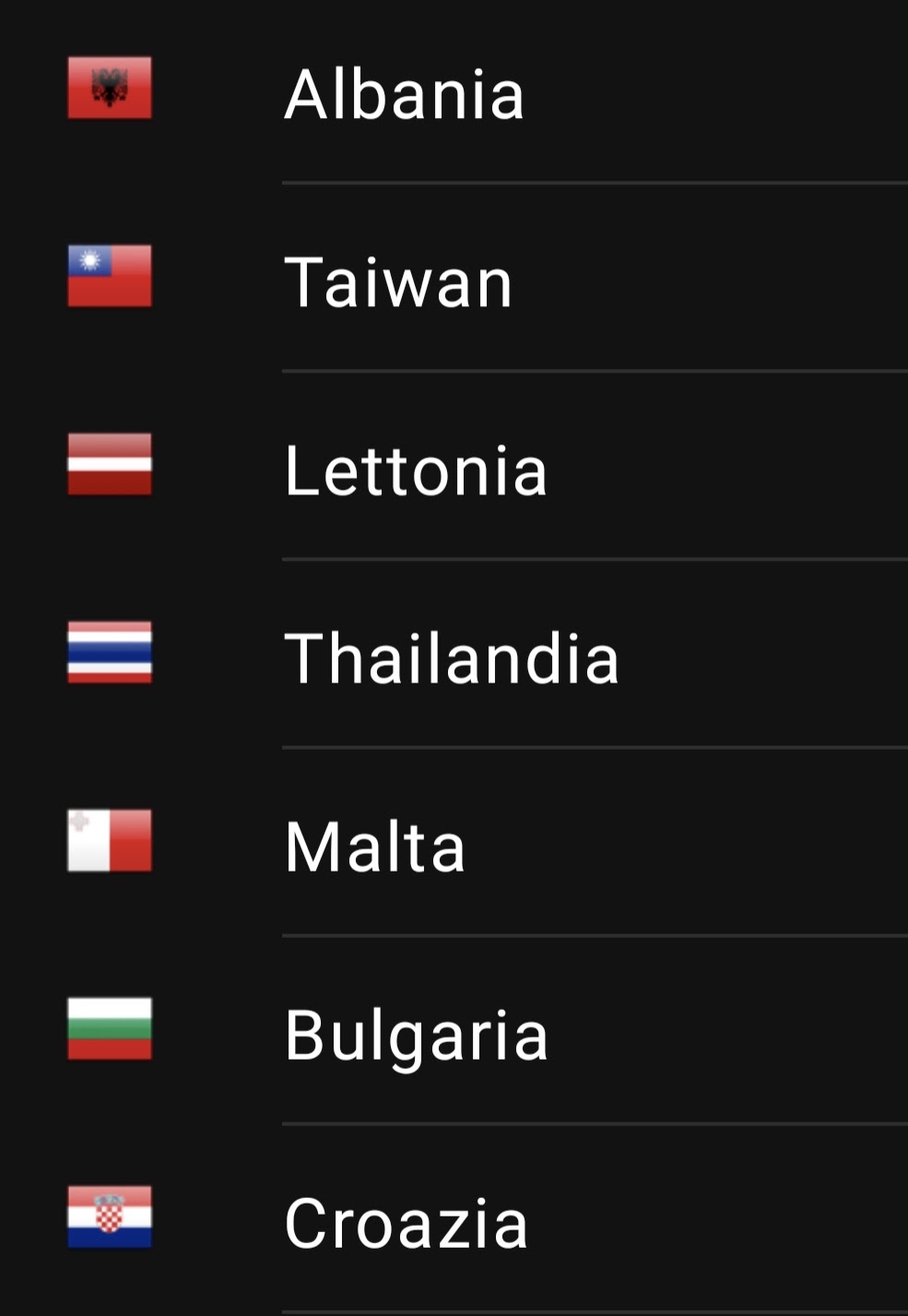Select Albania from the country list
The image size is (908, 1316).
[x=405, y=94]
